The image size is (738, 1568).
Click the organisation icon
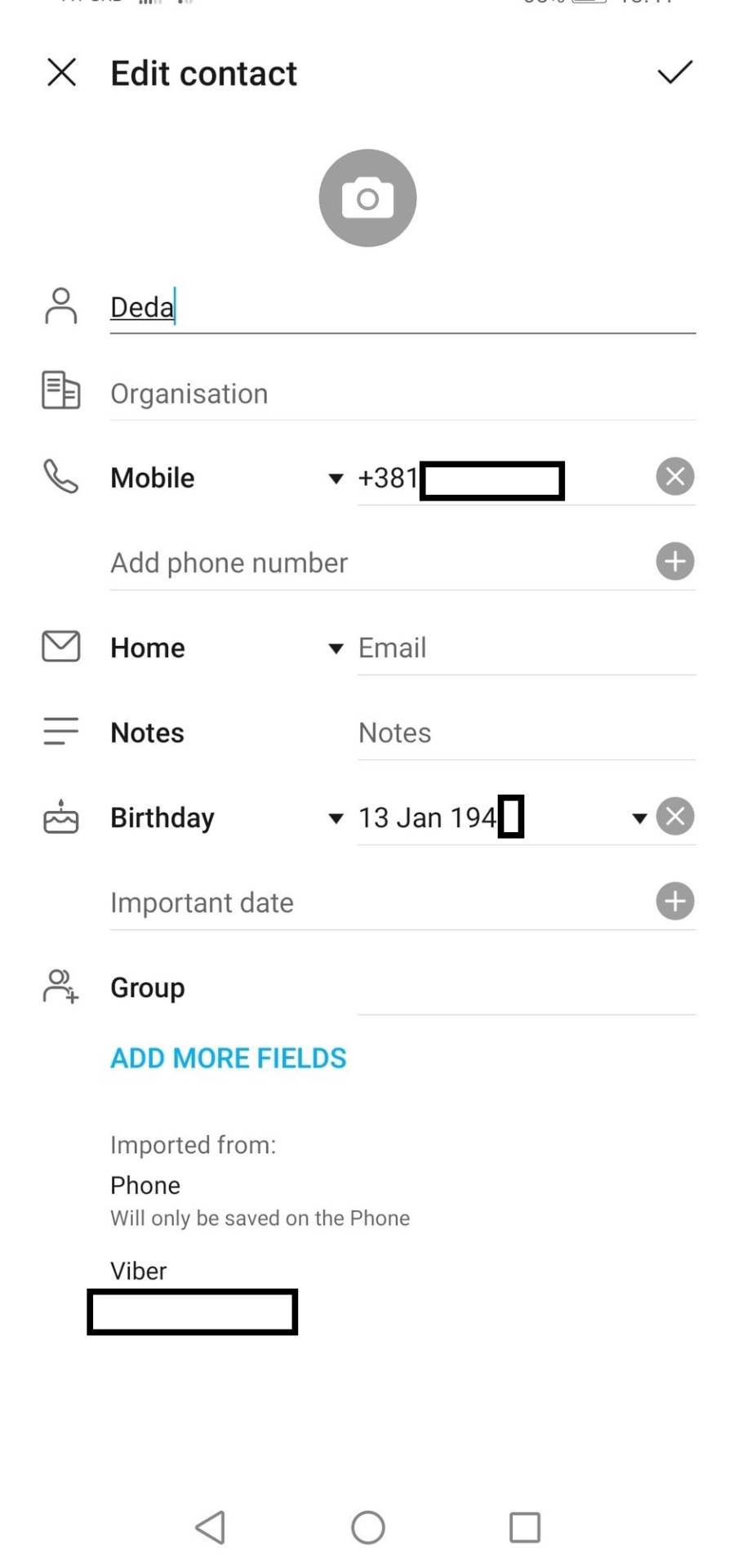(x=59, y=391)
